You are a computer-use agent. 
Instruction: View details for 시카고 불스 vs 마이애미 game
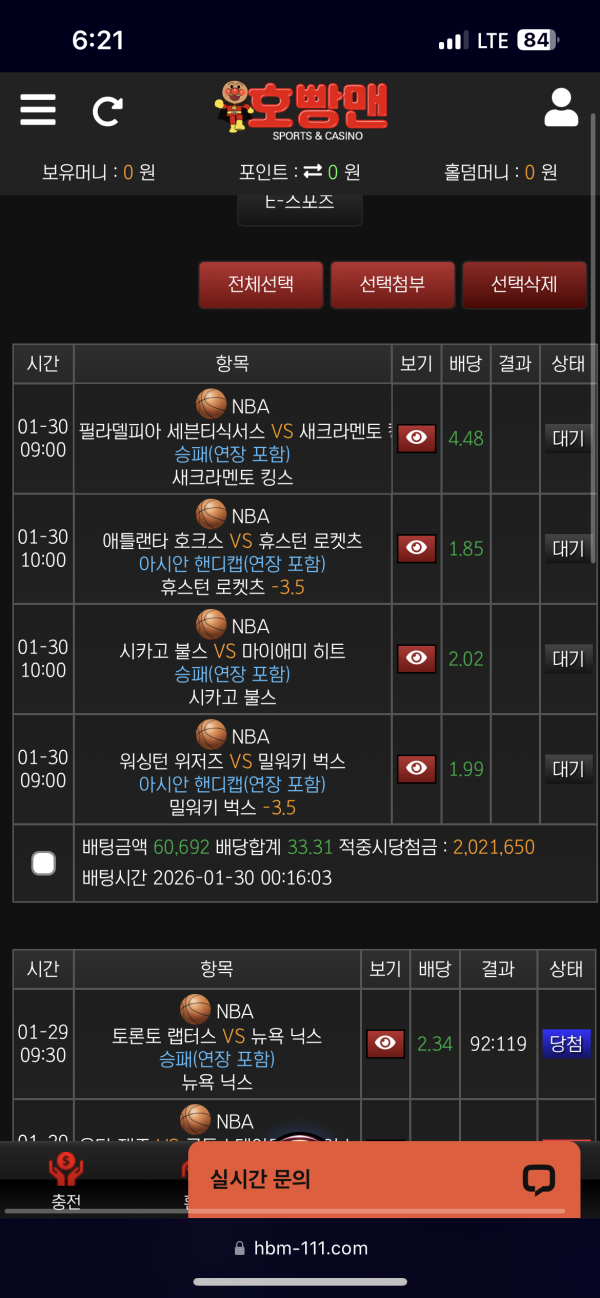tap(417, 658)
